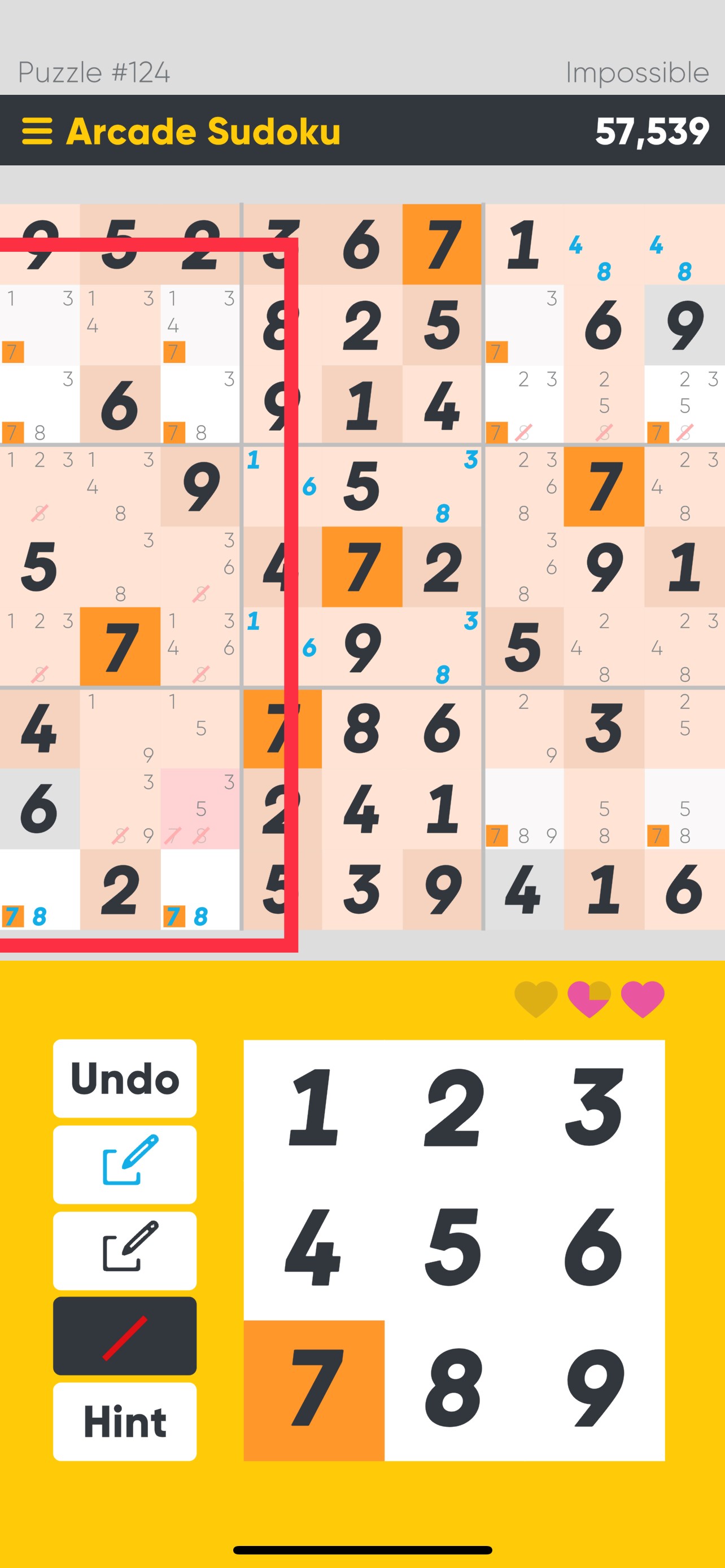Image resolution: width=725 pixels, height=1568 pixels.
Task: Select the pink highlighted cell with notes 3 5
Action: point(200,809)
